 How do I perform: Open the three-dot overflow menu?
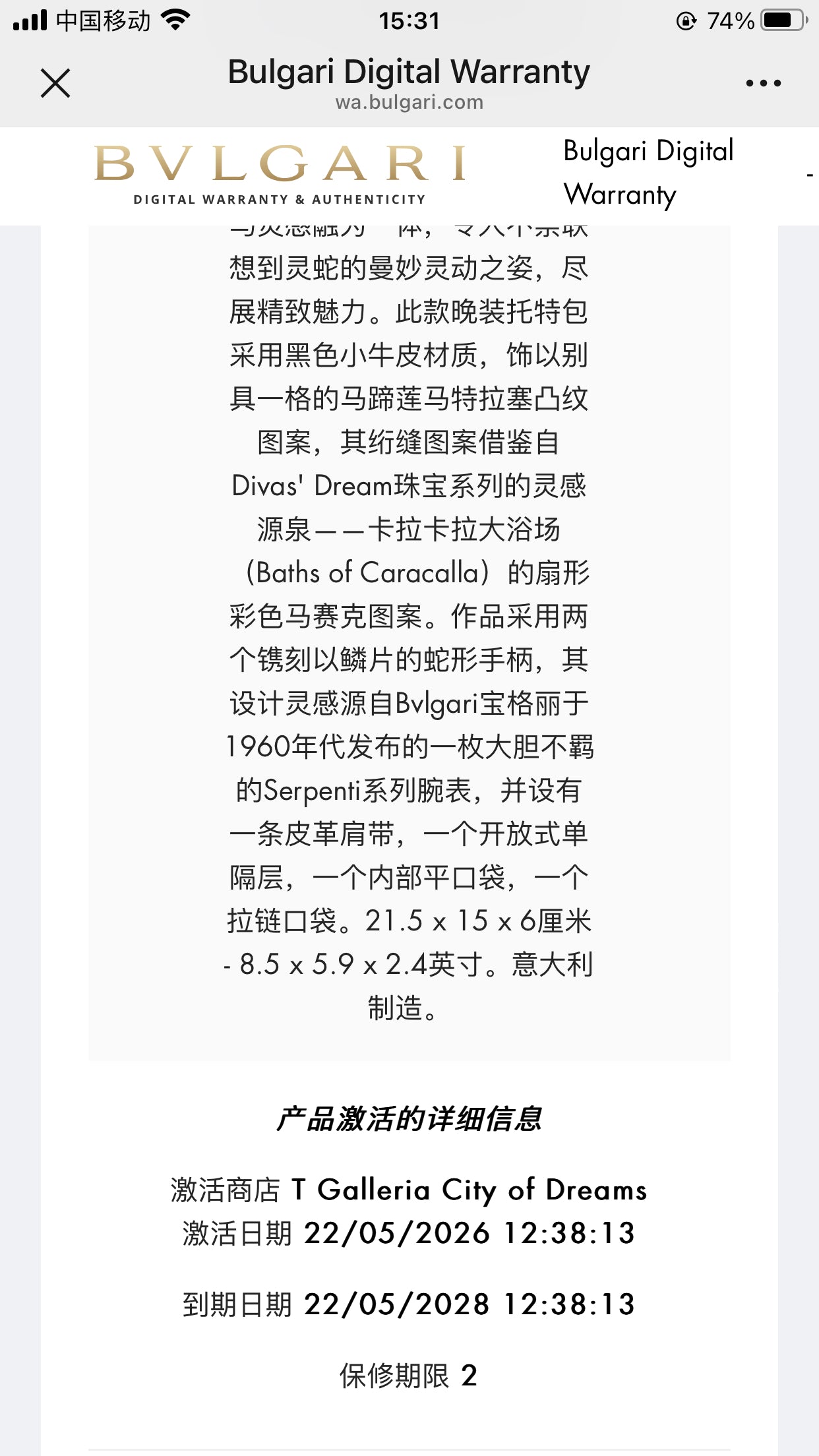[x=763, y=83]
